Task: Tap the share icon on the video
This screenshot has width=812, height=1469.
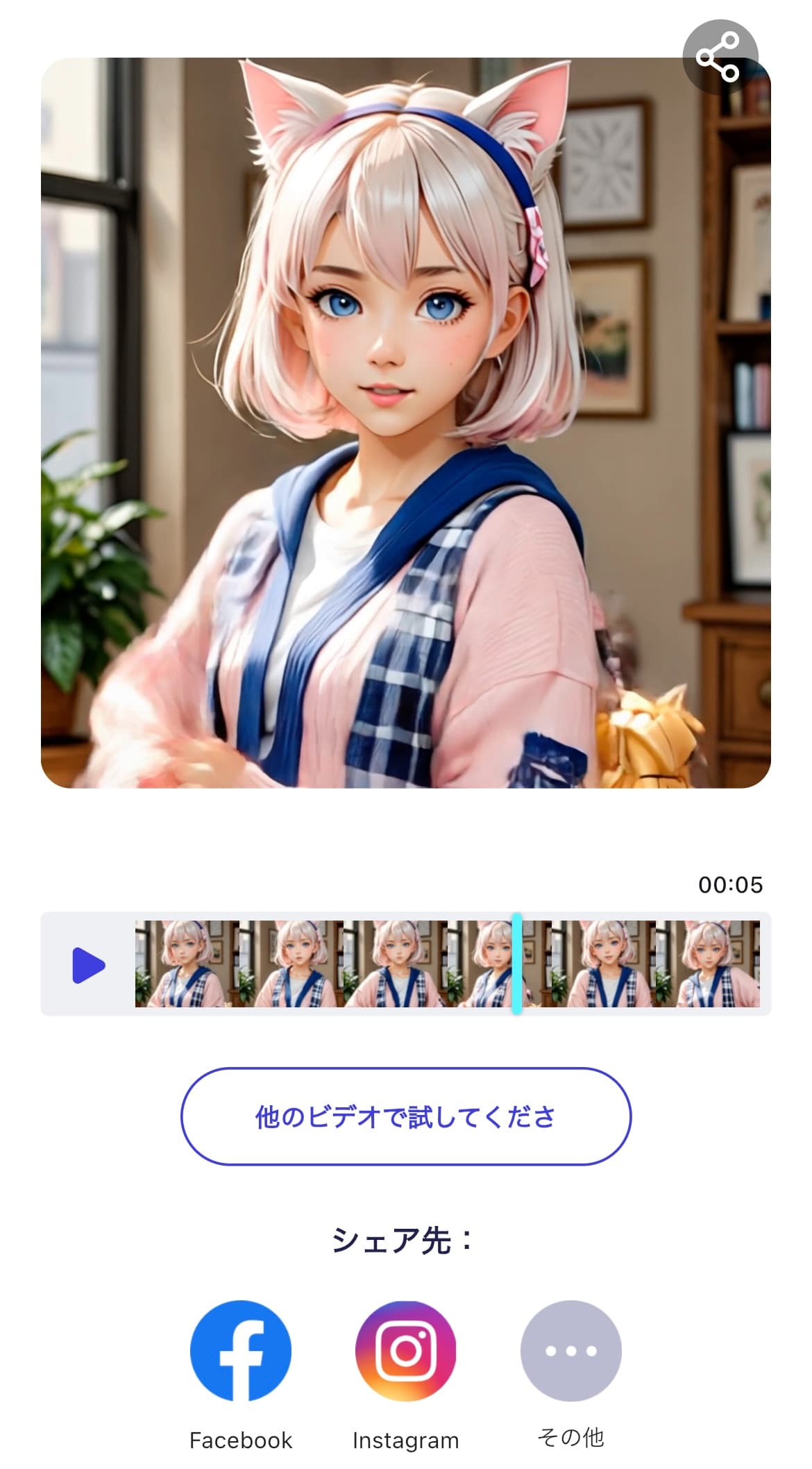Action: tap(720, 57)
